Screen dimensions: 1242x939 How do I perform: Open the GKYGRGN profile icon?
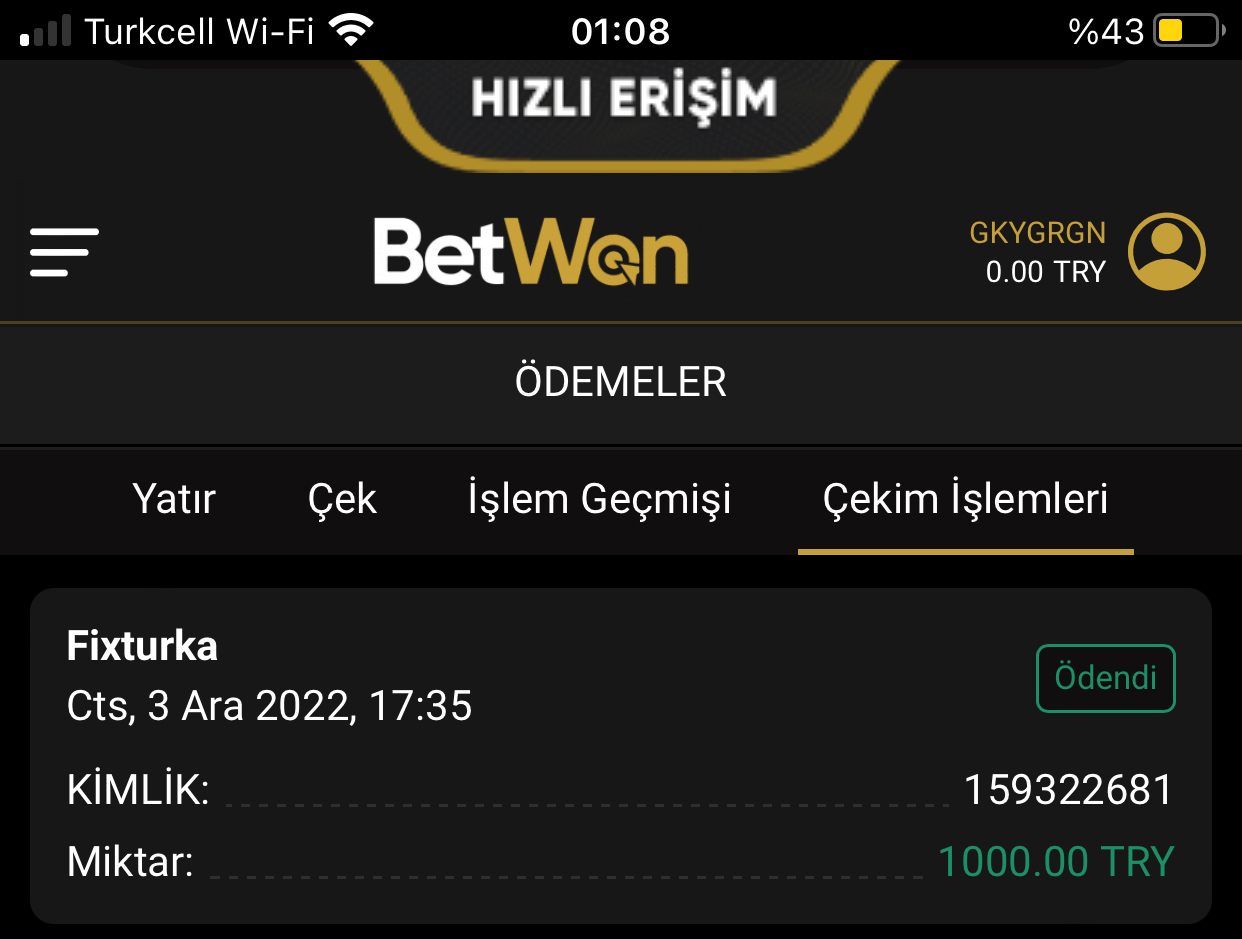tap(1166, 252)
